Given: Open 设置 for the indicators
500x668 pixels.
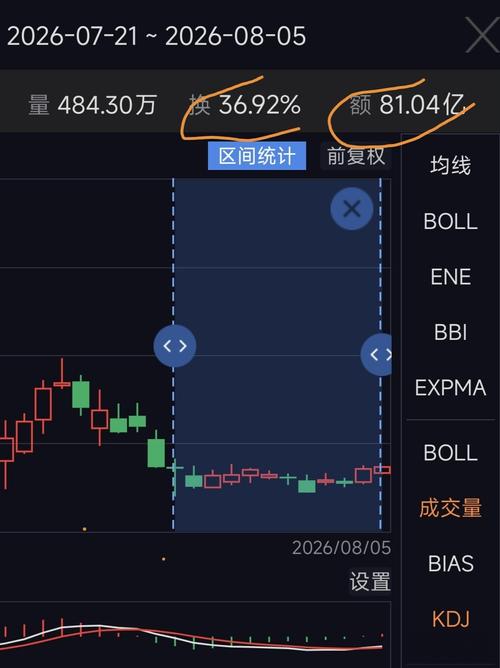Looking at the screenshot, I should [370, 582].
